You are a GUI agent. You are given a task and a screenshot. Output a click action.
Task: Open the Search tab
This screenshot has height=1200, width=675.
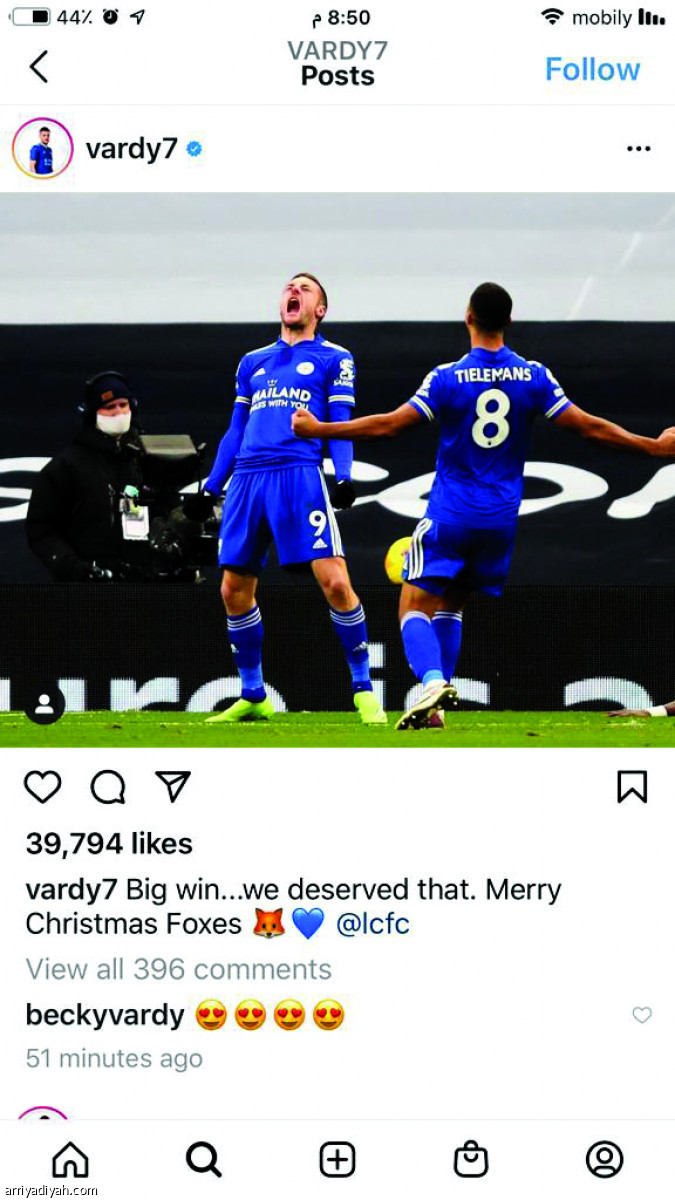[203, 1160]
